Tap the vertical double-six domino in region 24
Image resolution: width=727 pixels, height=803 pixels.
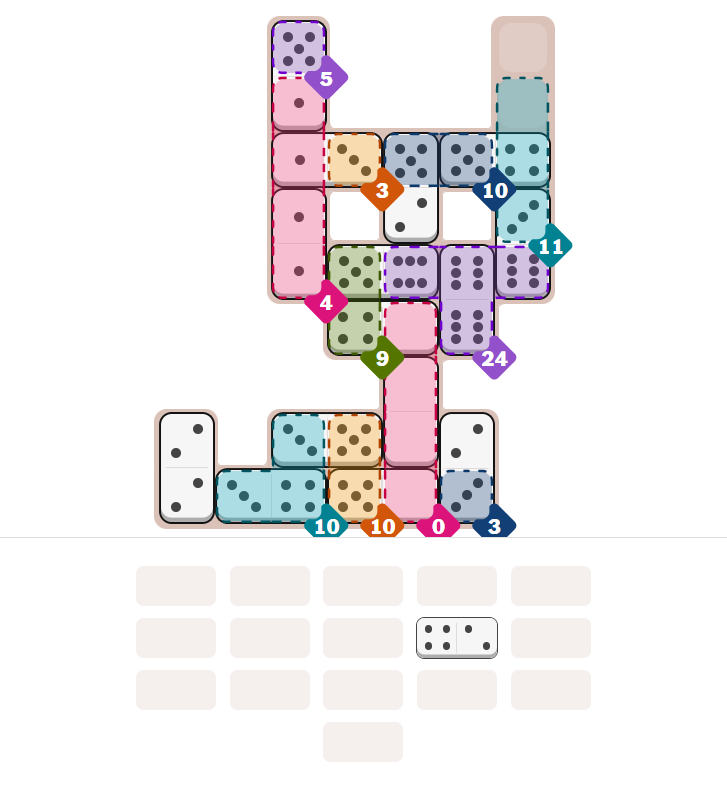(466, 299)
